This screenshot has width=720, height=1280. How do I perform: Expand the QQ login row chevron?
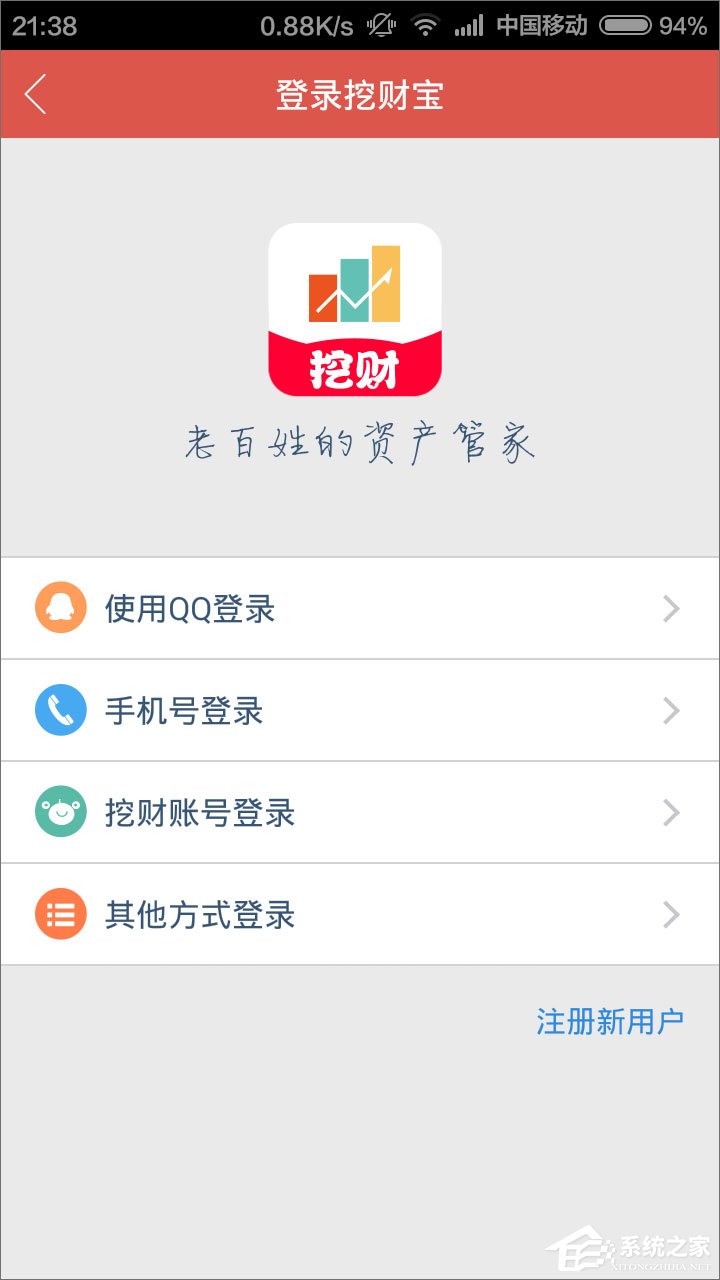click(670, 608)
